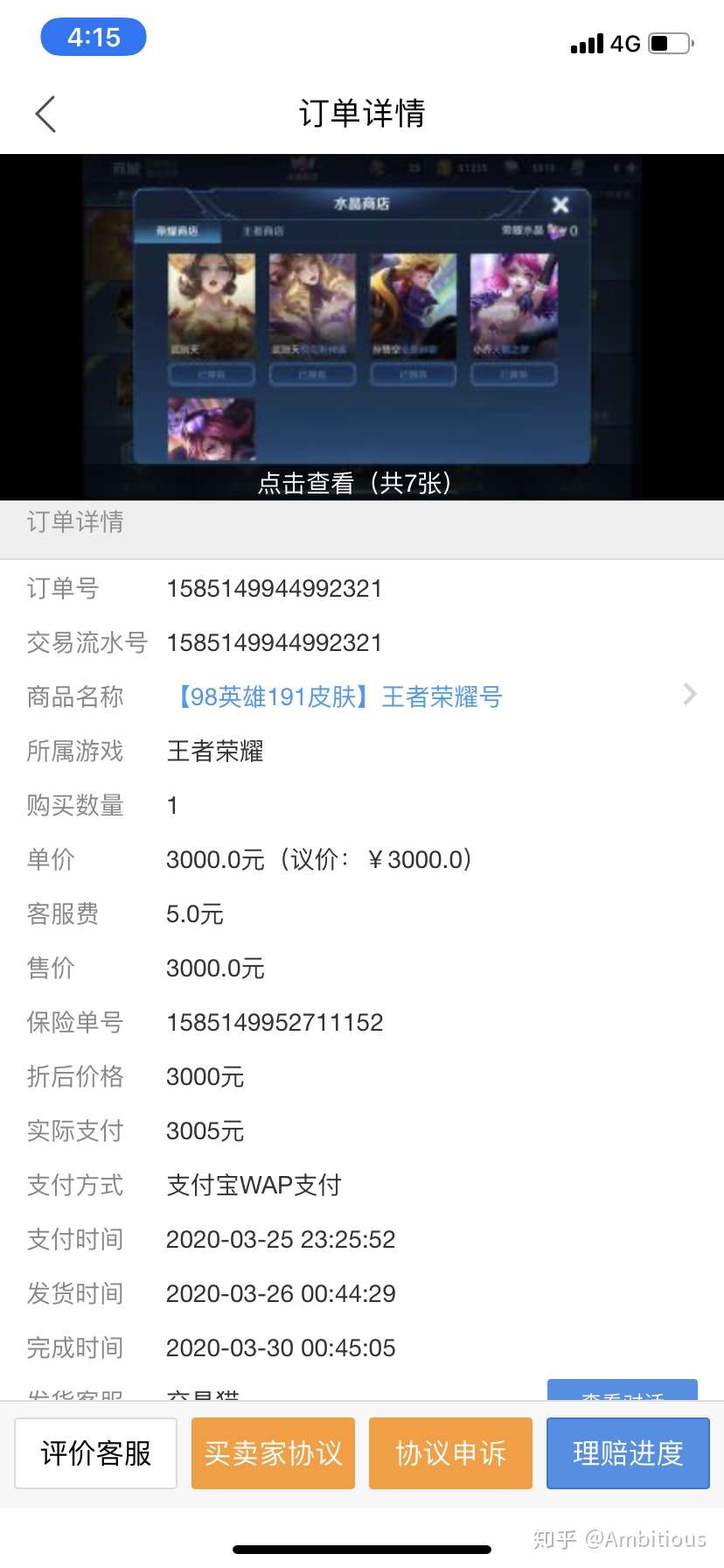Check 理赔进度
Image resolution: width=724 pixels, height=1568 pixels.
pyautogui.click(x=628, y=1453)
